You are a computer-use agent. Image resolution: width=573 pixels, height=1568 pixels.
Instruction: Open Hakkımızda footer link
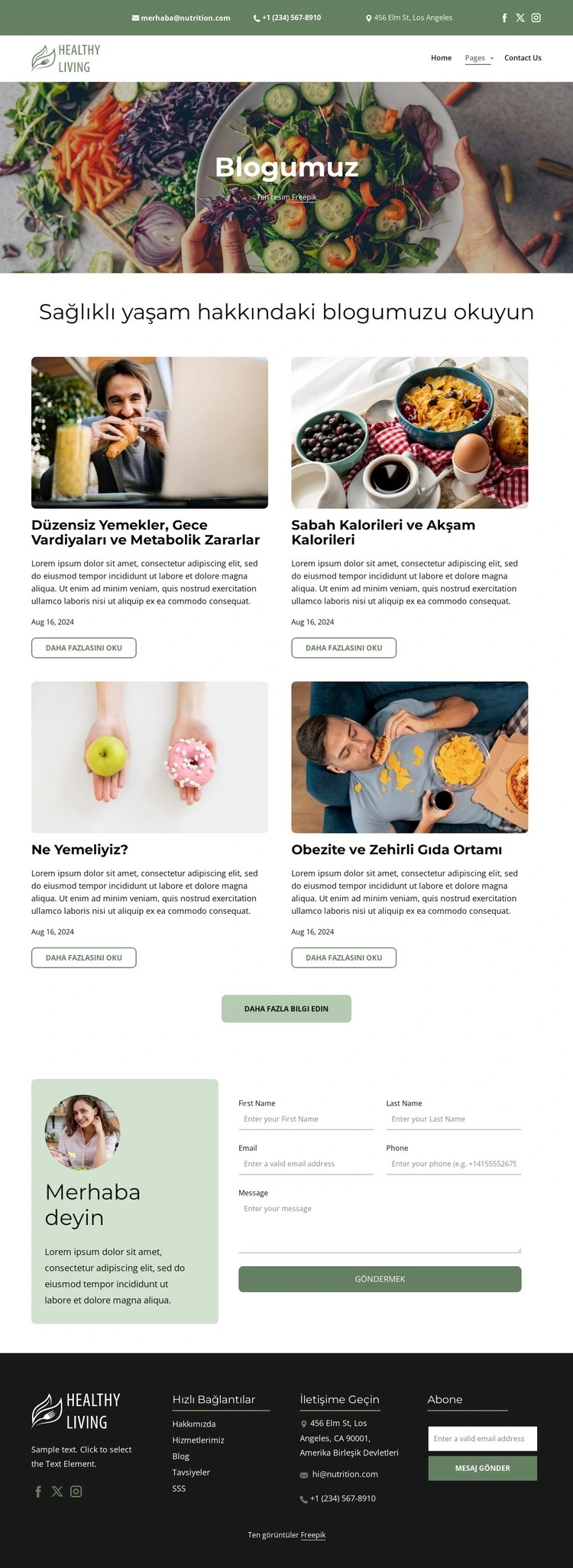[194, 1424]
